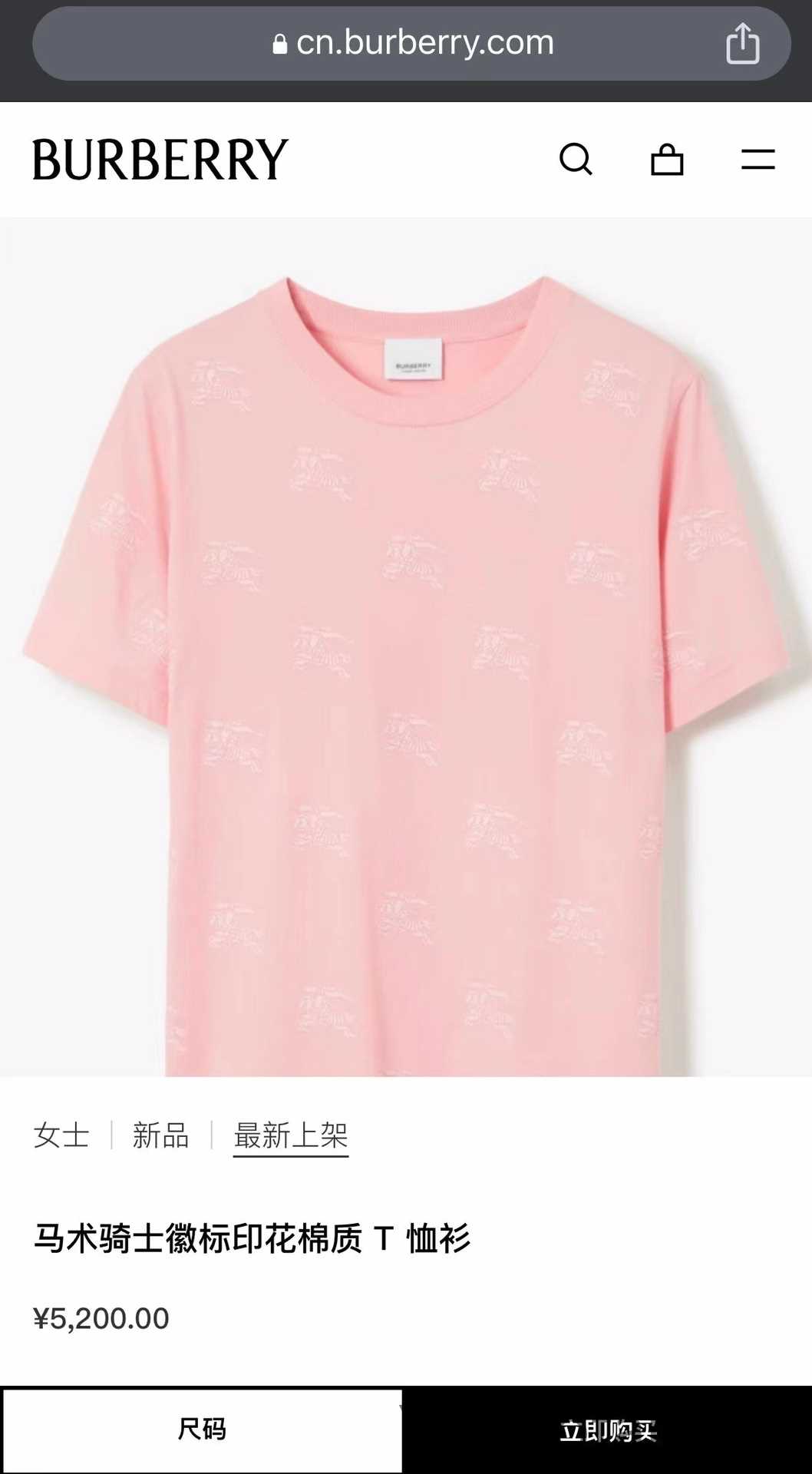Tap the browser share icon

tap(742, 43)
